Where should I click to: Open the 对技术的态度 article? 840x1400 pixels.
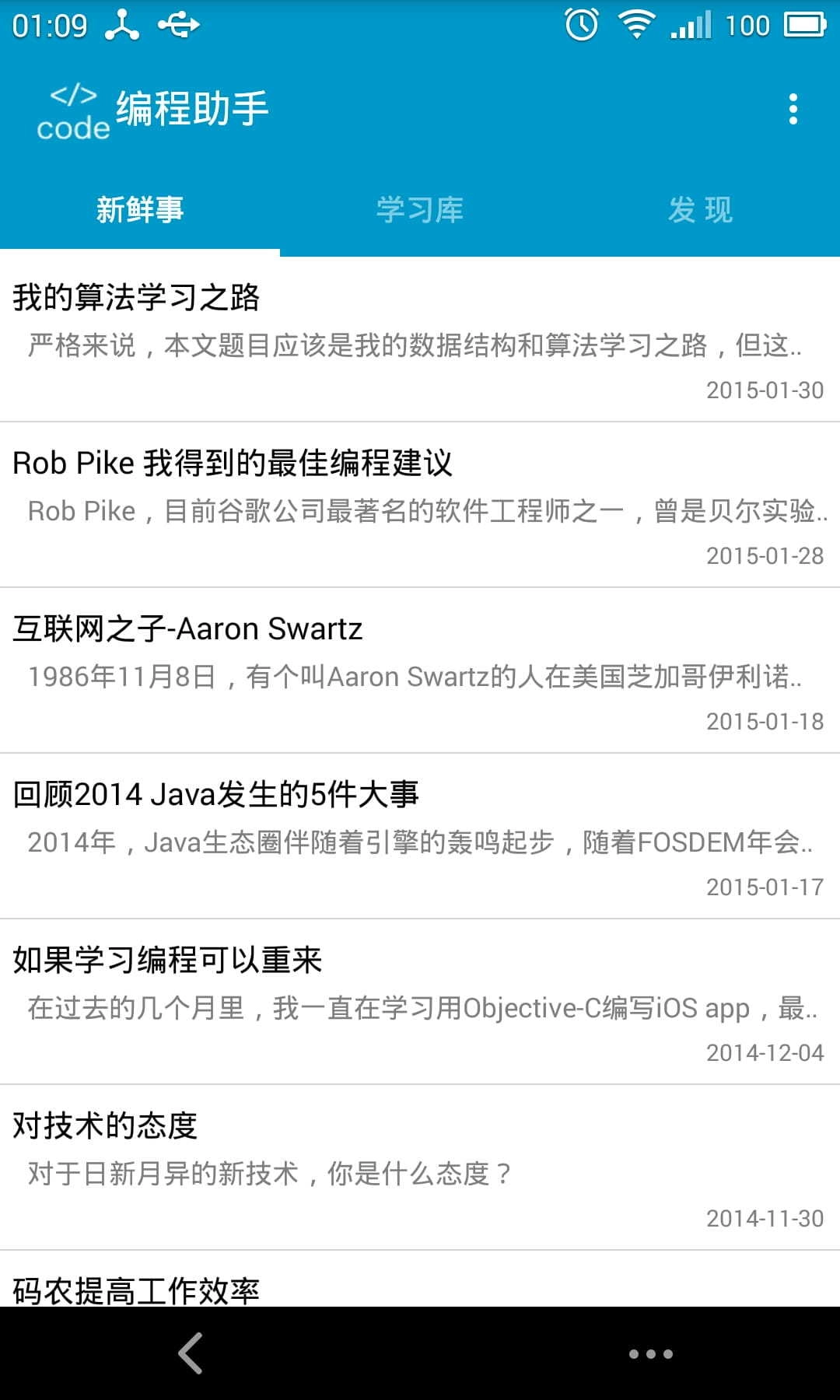[x=420, y=1167]
